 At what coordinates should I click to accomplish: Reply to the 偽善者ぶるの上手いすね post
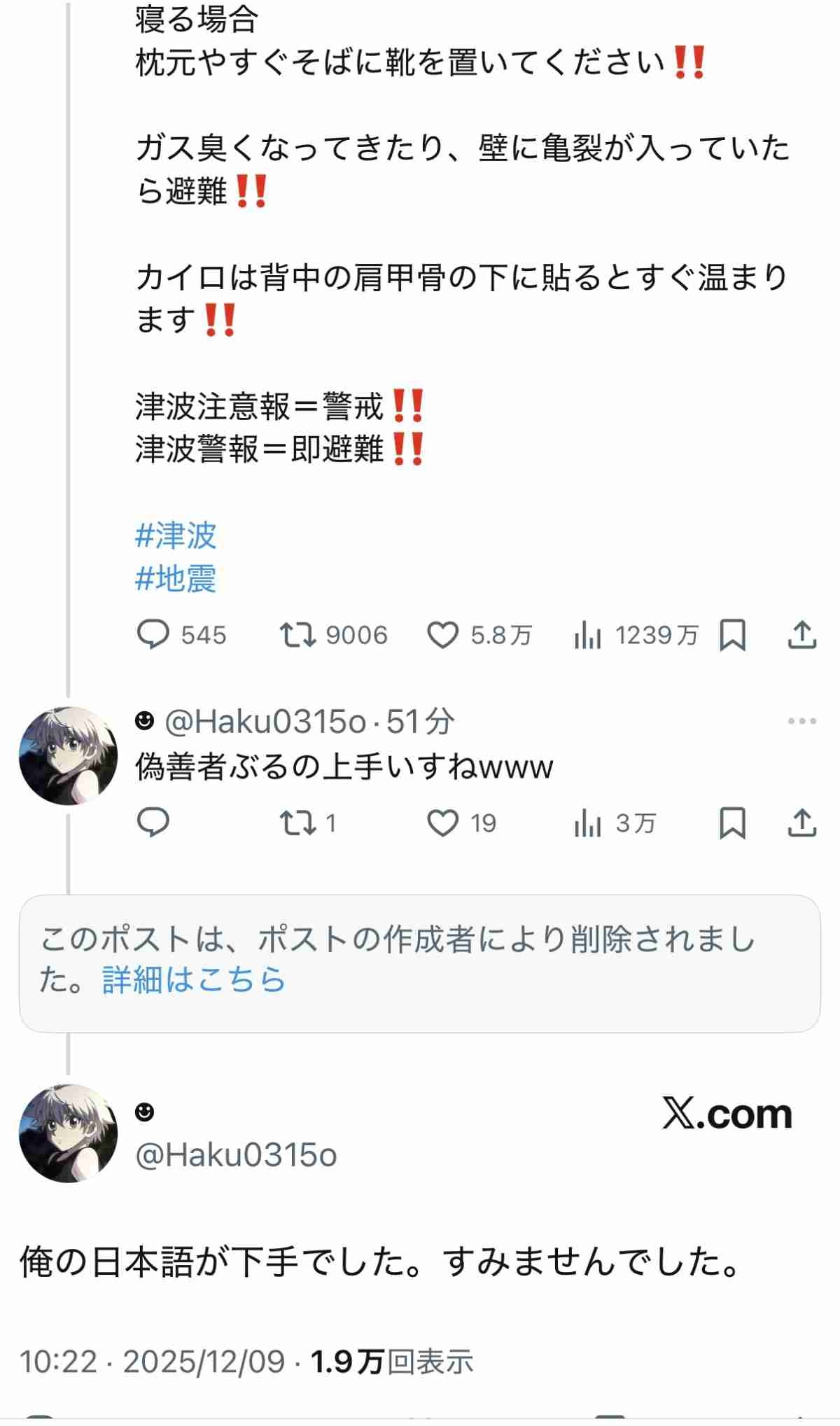coord(153,823)
